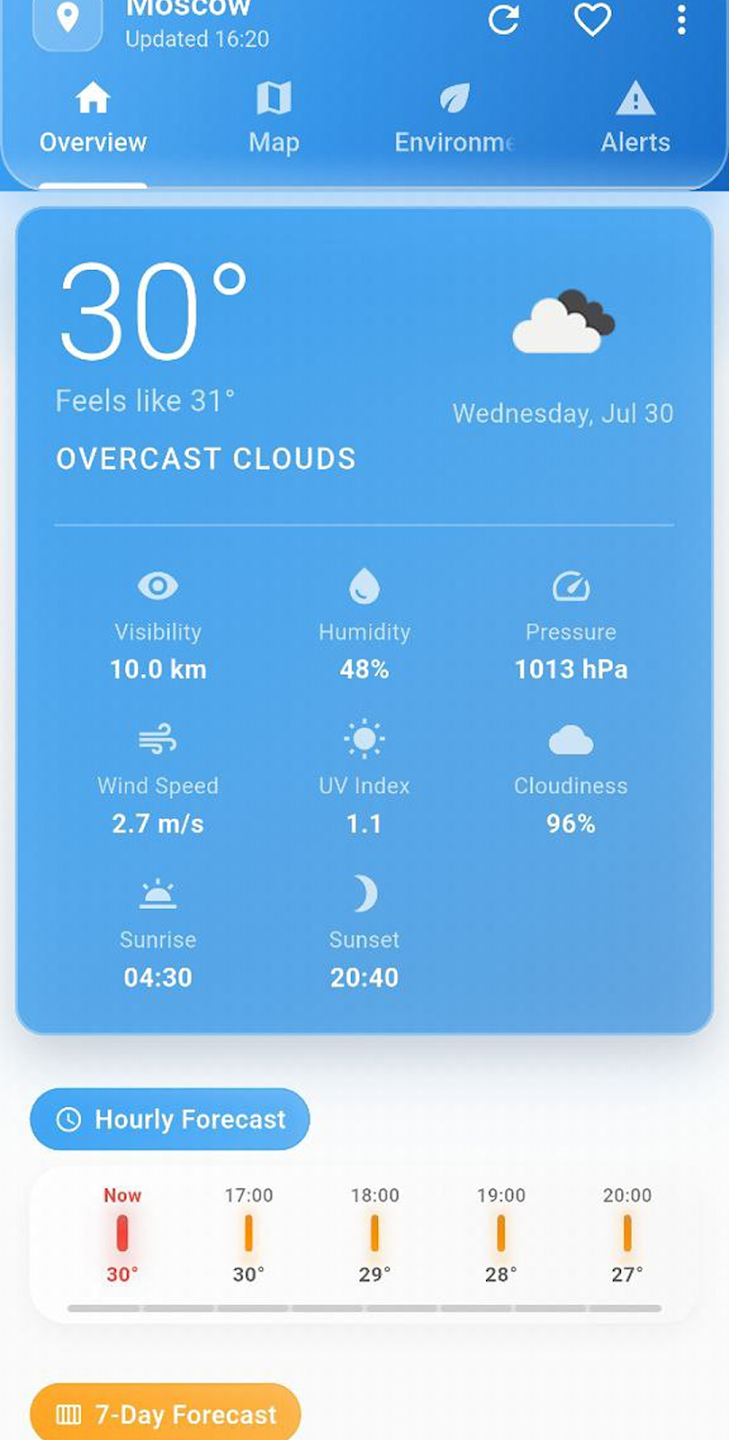Screen dimensions: 729x1440
Task: Select the 19:00 hourly forecast
Action: [501, 1234]
